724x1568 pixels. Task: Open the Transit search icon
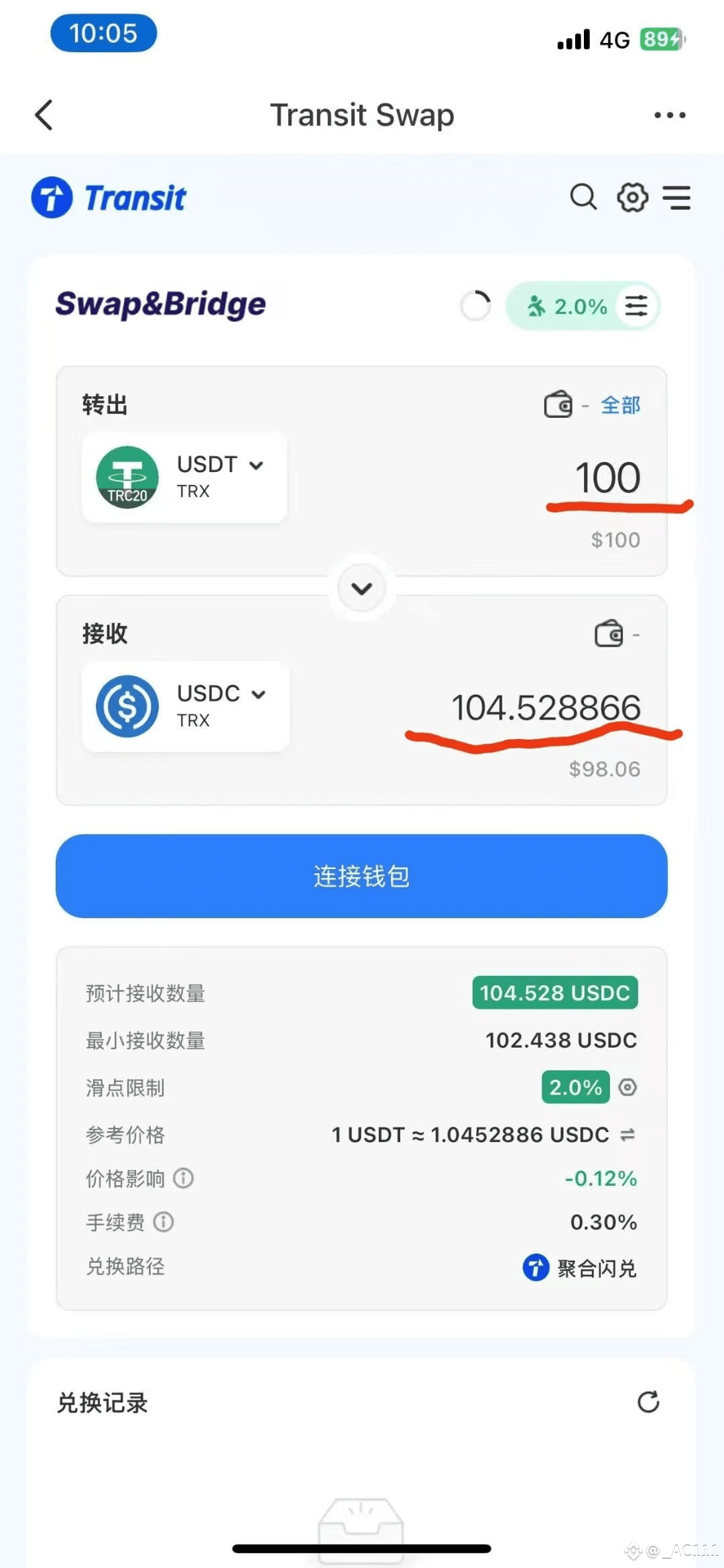click(583, 198)
